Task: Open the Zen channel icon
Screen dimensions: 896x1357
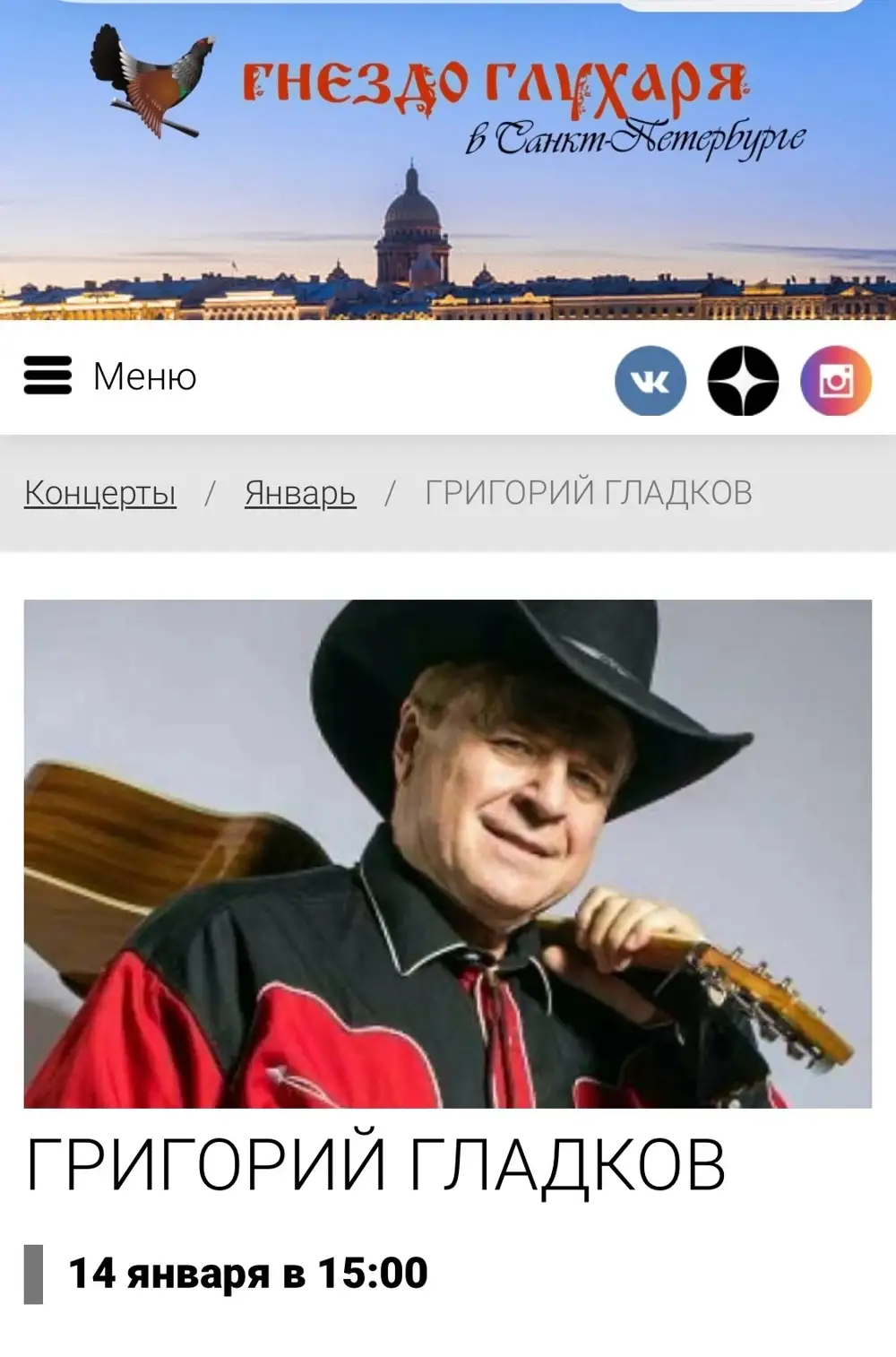Action: 743,381
